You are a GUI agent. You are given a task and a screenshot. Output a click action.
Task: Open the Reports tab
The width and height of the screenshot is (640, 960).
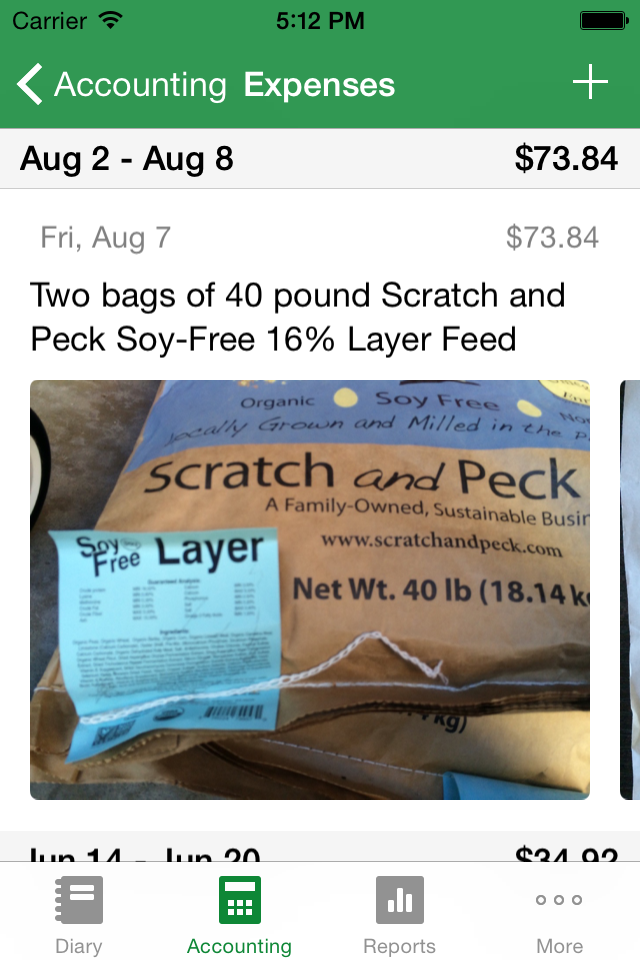(x=399, y=914)
